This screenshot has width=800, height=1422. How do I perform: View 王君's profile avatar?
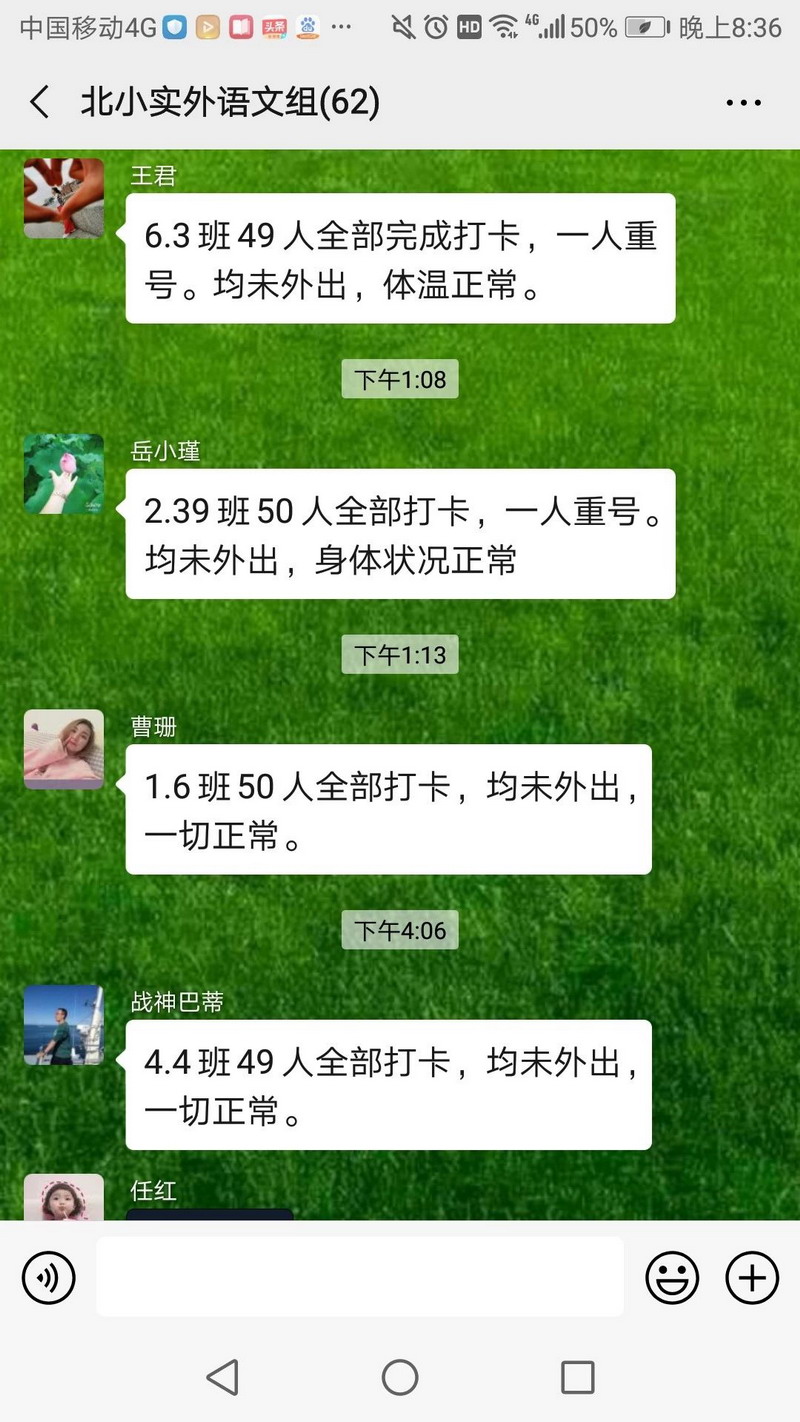64,197
